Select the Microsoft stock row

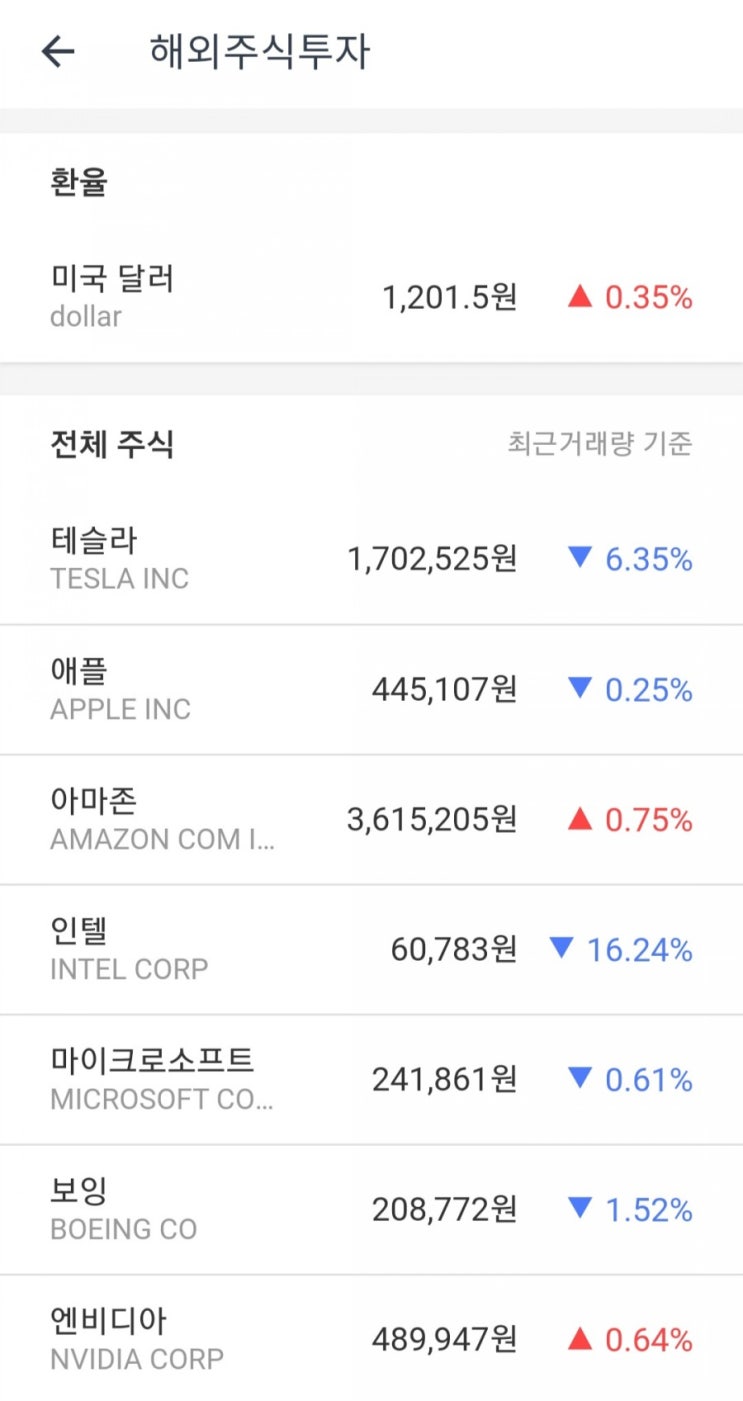[371, 1080]
